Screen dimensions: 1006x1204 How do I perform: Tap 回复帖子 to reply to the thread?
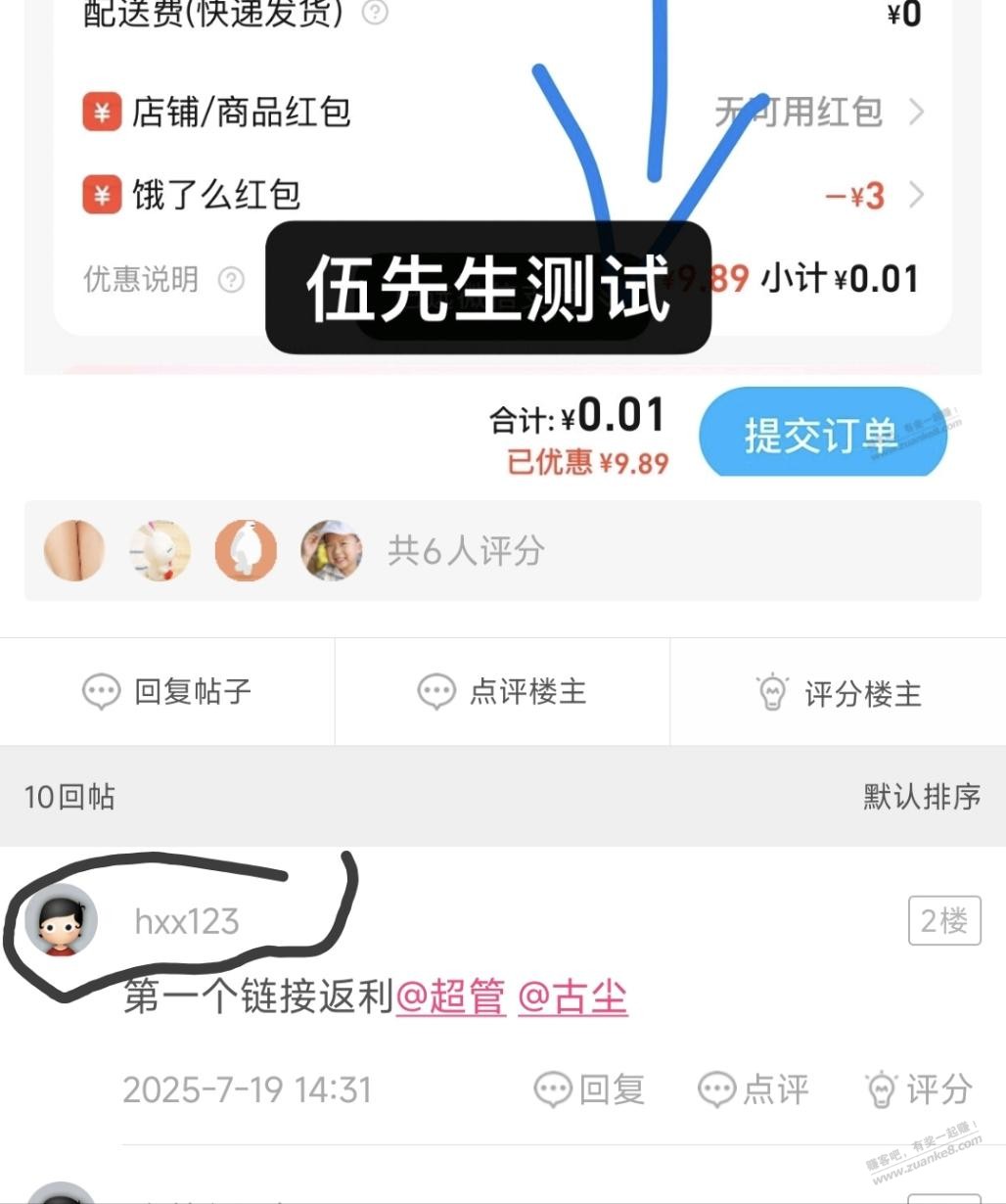pos(167,692)
